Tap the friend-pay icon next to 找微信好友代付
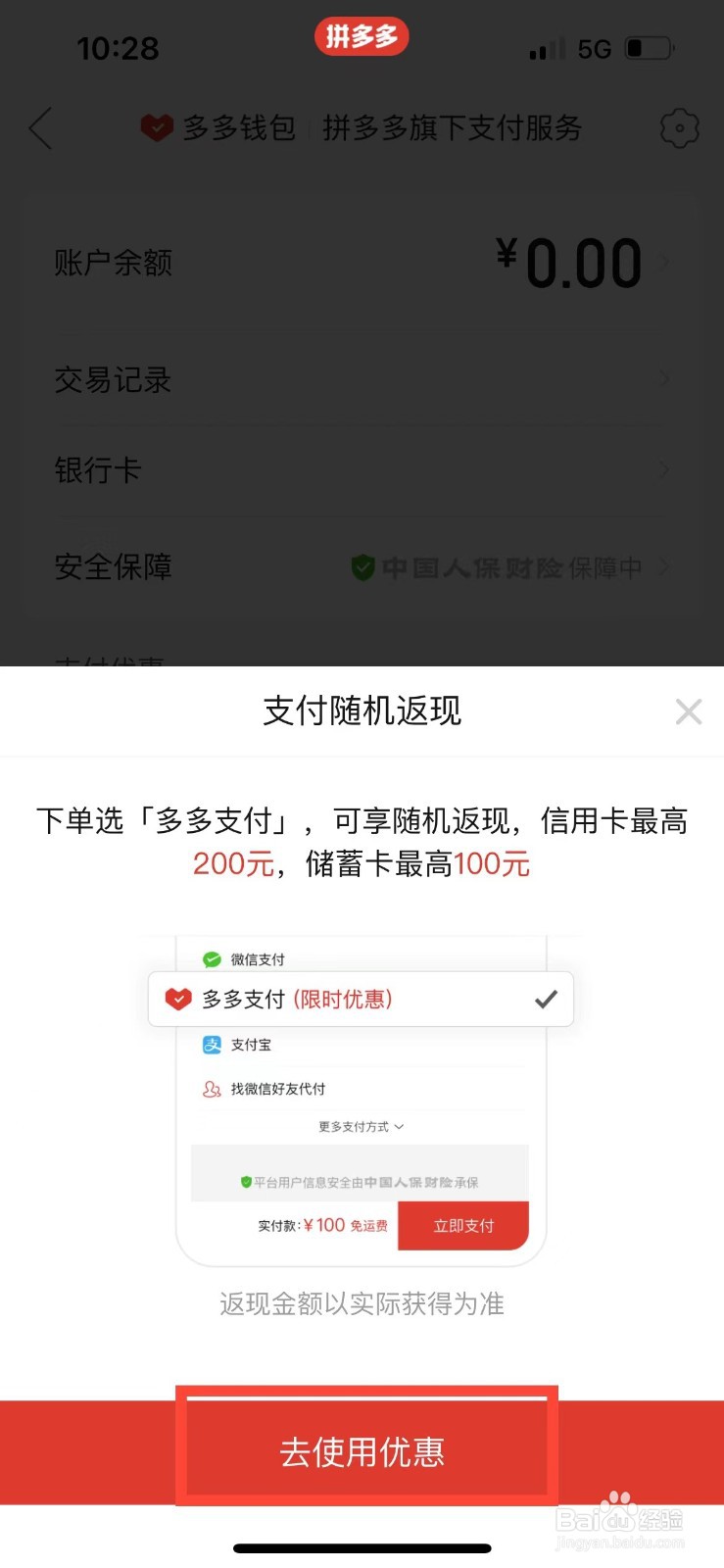 pos(212,1088)
